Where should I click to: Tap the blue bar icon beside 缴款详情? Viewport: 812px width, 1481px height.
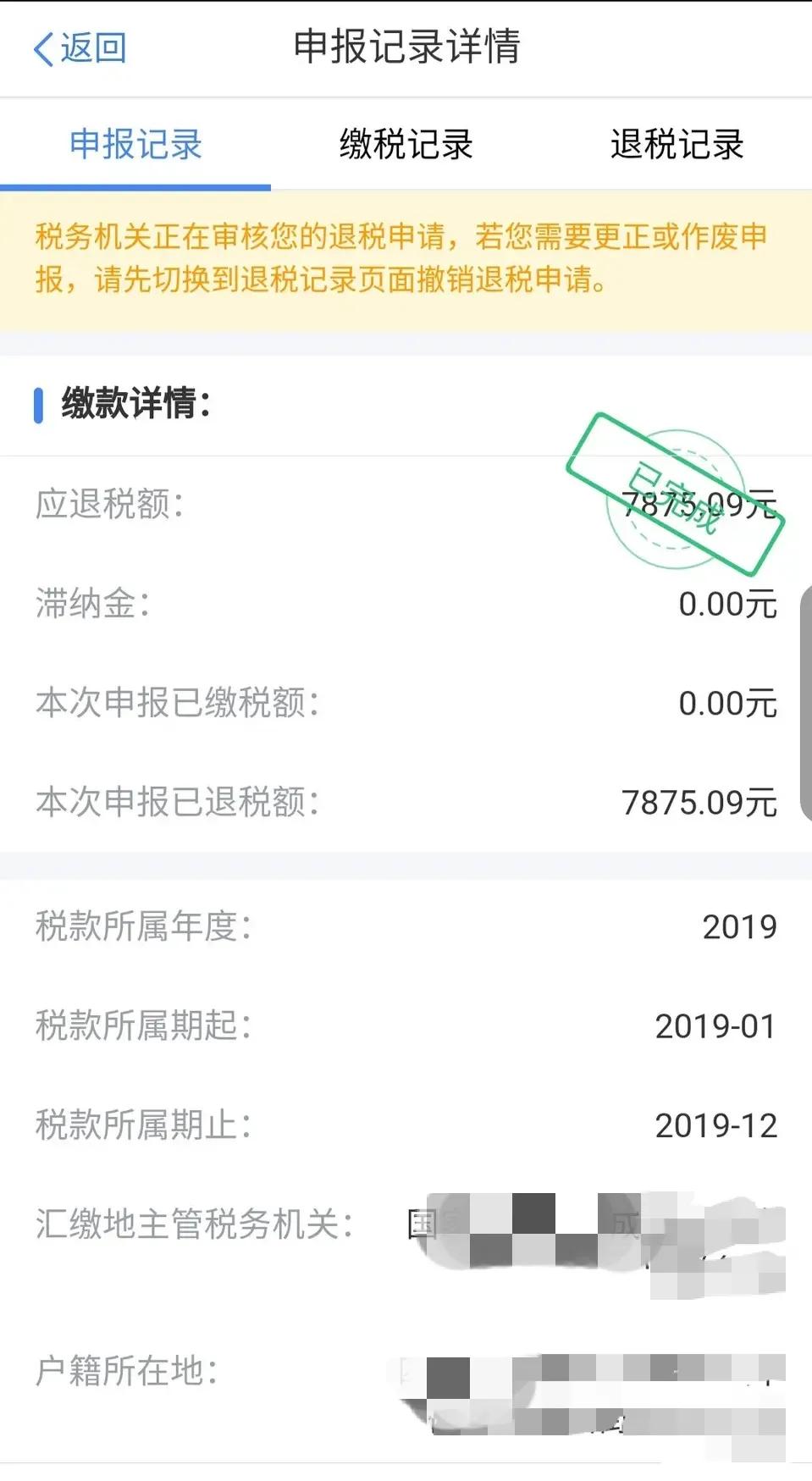40,406
